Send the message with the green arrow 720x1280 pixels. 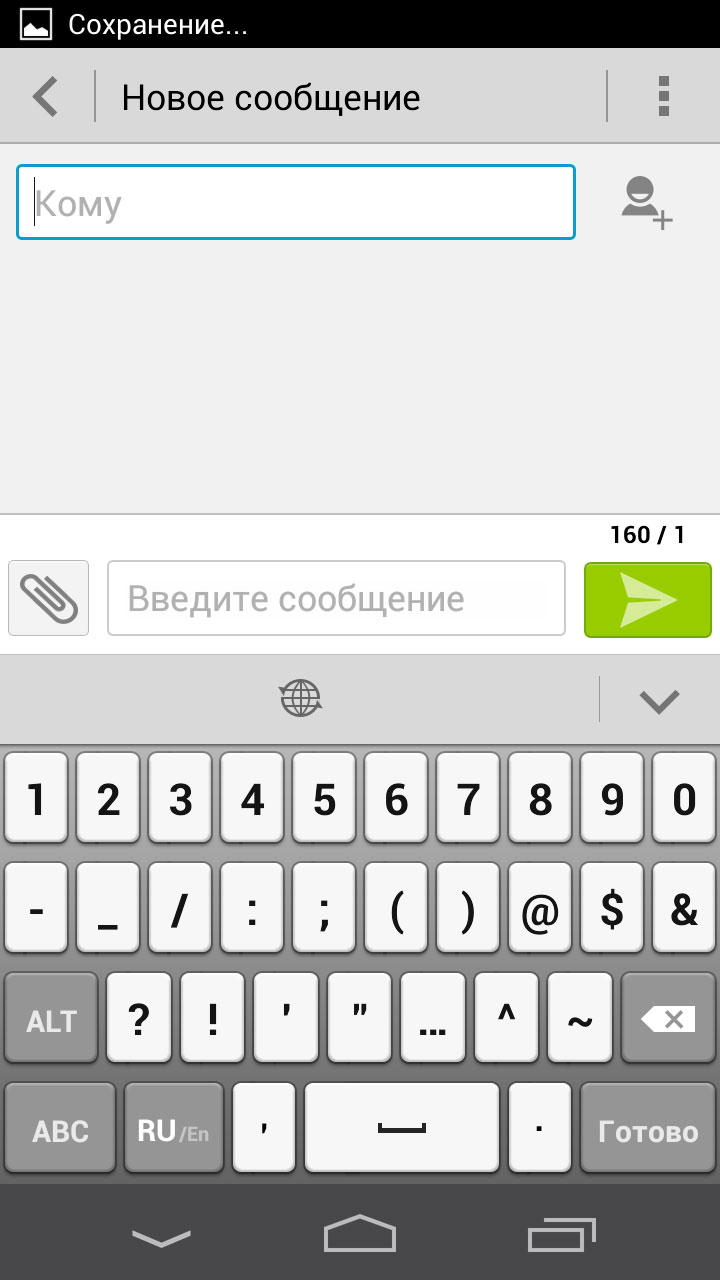(x=648, y=599)
